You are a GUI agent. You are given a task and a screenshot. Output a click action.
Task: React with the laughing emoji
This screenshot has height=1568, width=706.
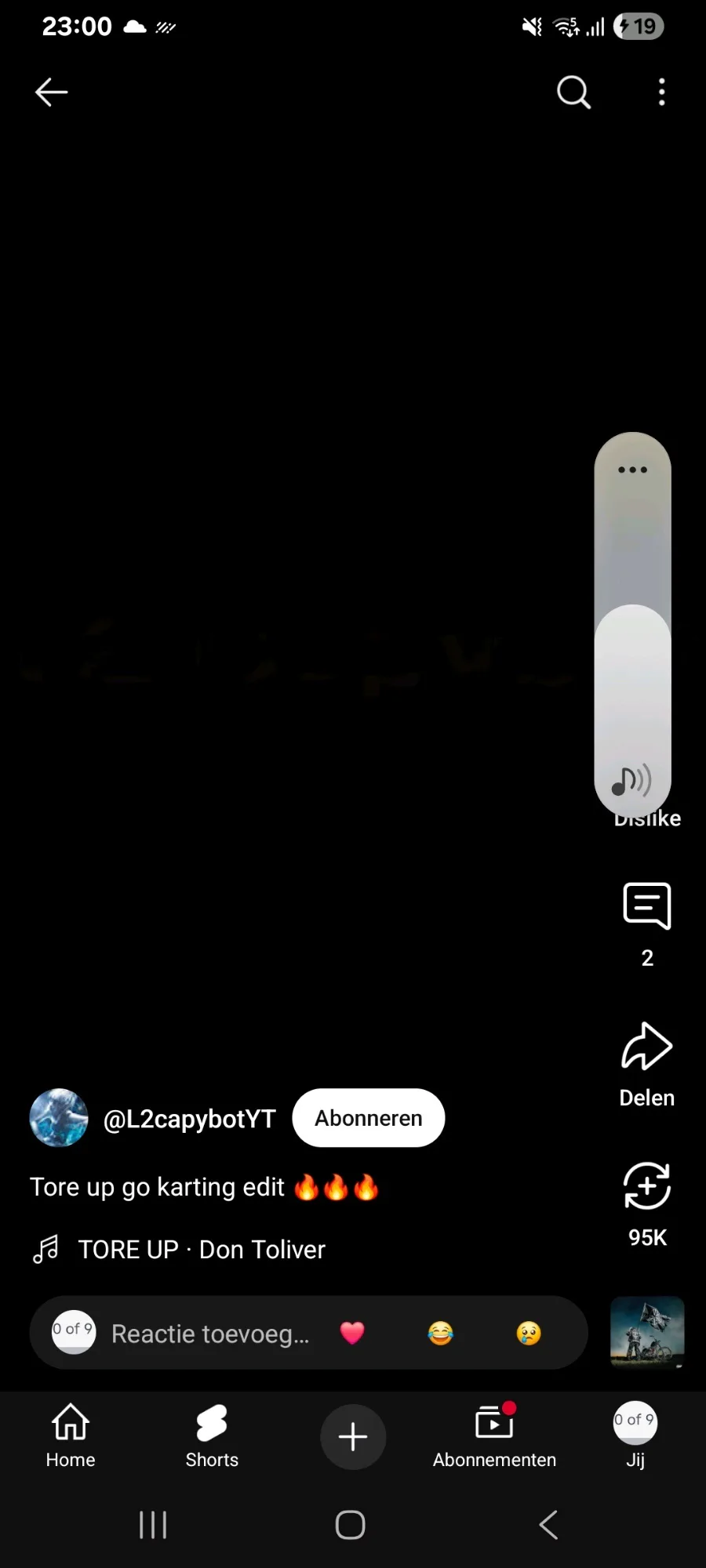pyautogui.click(x=441, y=1333)
